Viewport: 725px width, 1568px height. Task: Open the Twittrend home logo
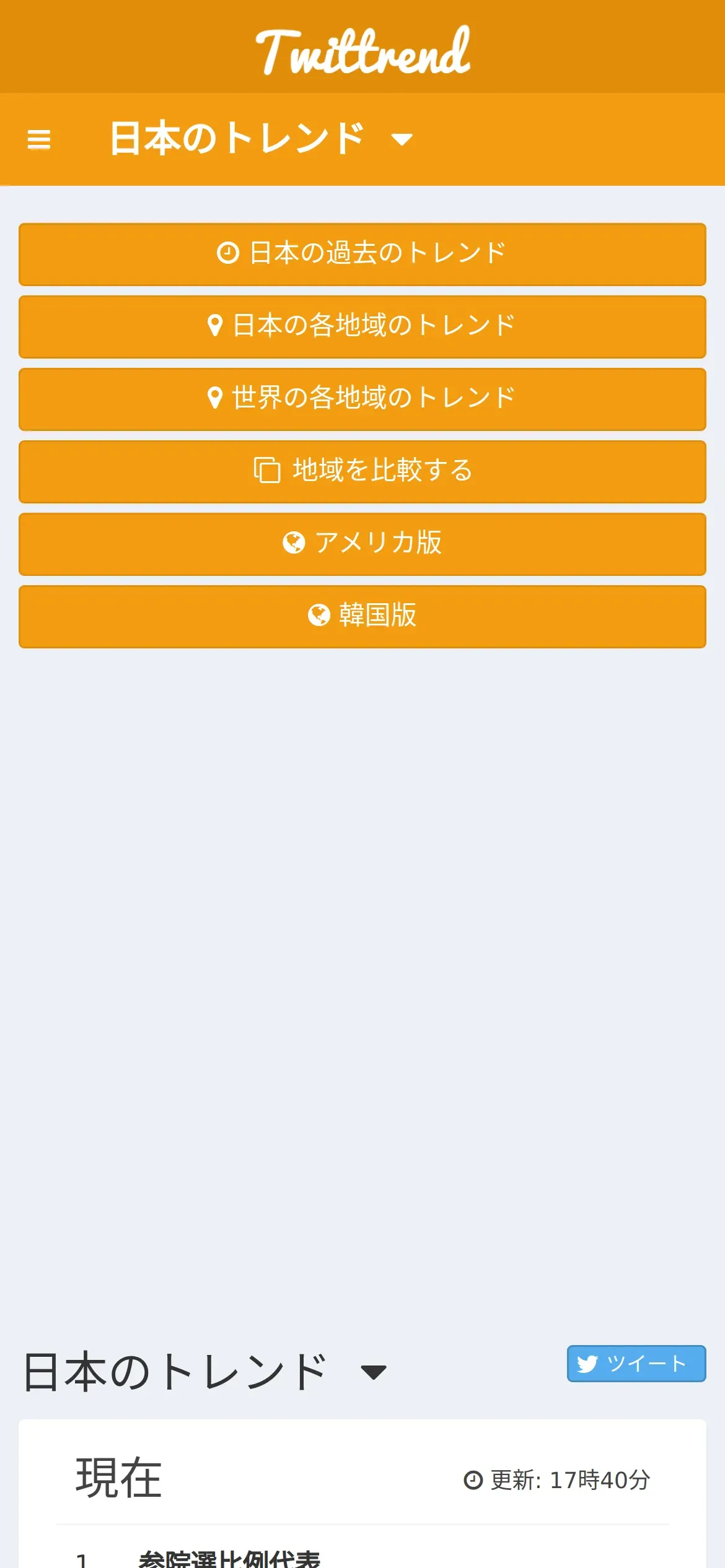coord(363,51)
